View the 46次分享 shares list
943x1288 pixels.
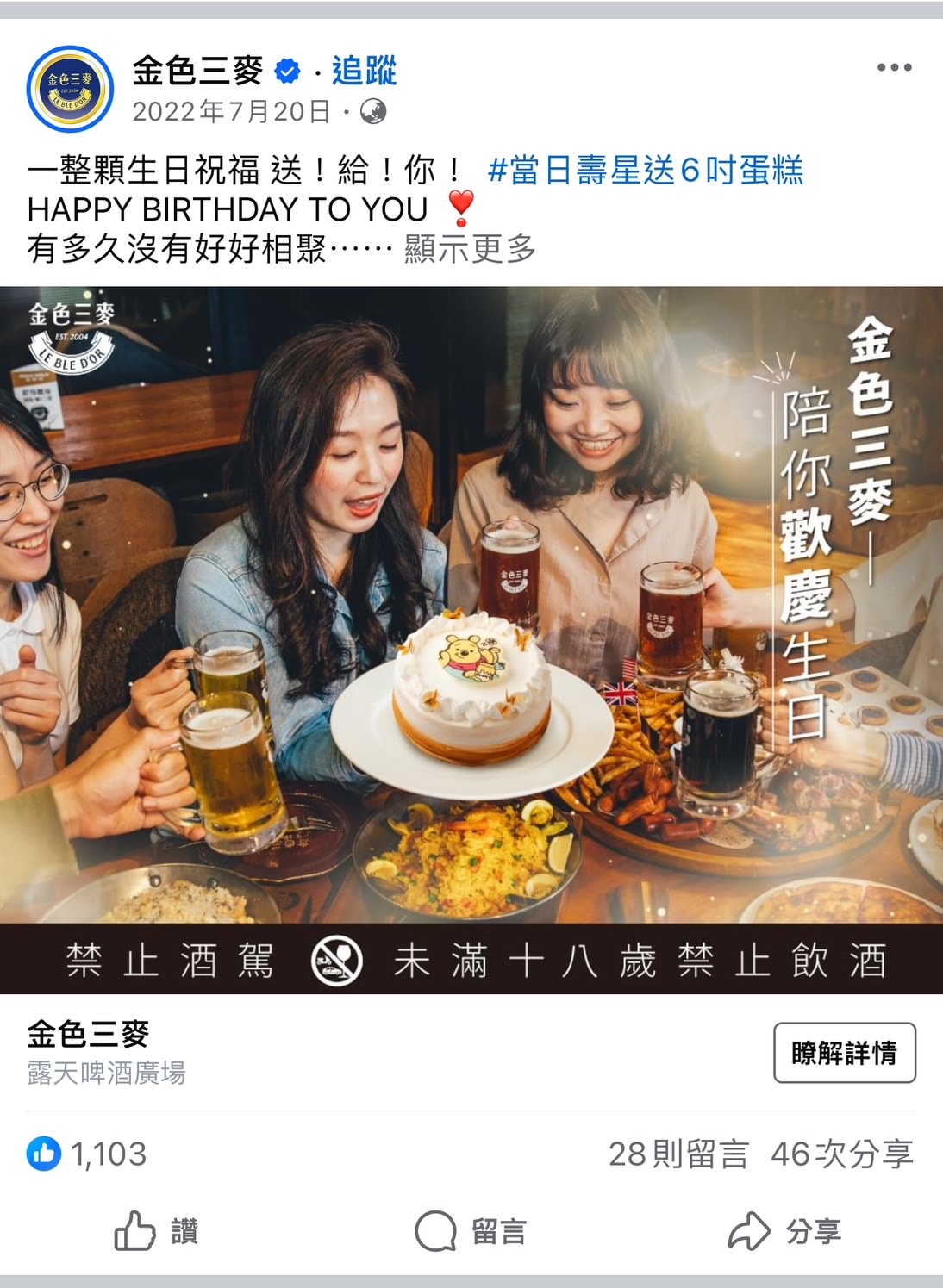(841, 1154)
